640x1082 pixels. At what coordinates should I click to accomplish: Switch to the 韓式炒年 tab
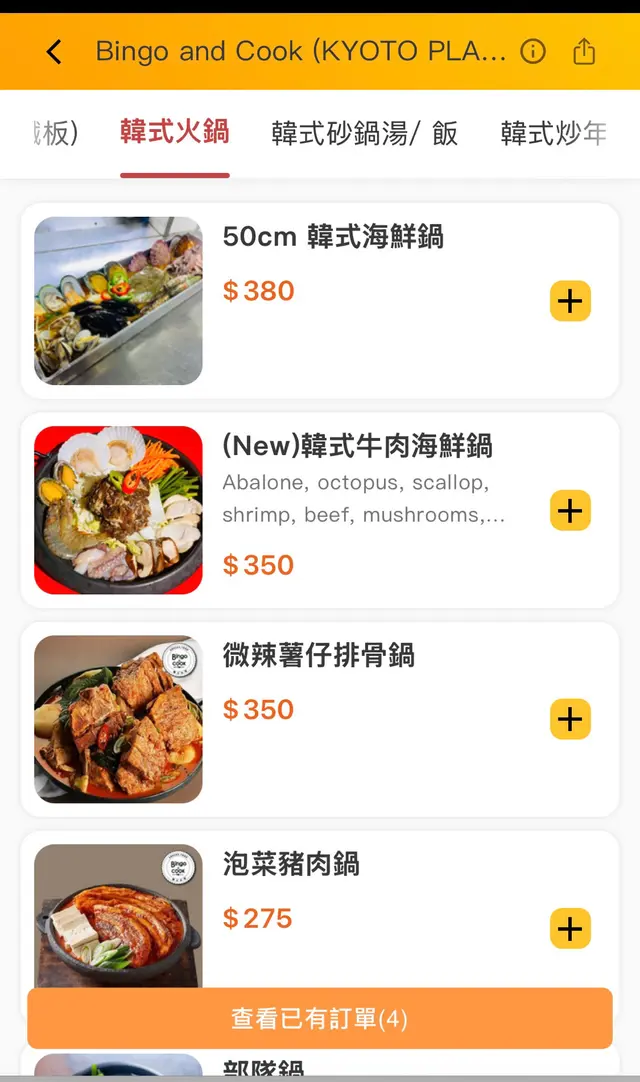553,134
